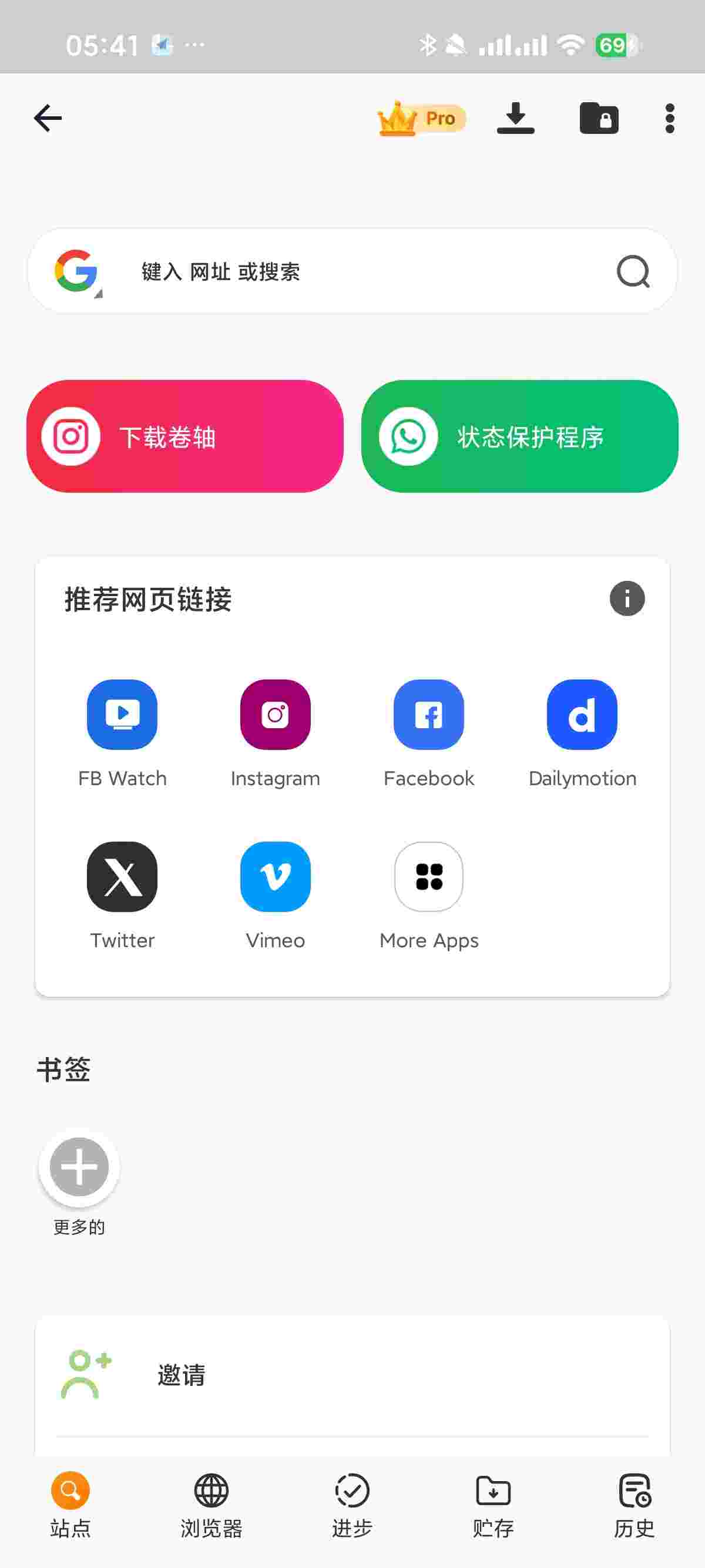
Task: Open the Pro upgrade crown badge
Action: [x=421, y=118]
